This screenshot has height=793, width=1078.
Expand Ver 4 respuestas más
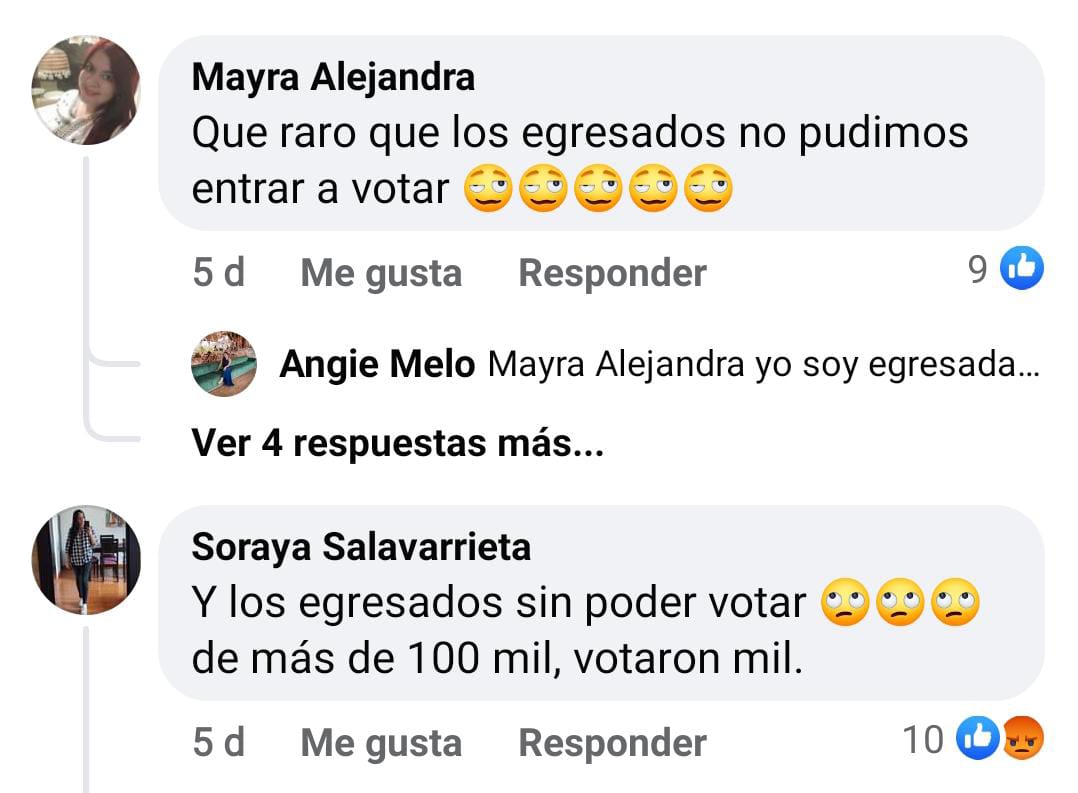pyautogui.click(x=397, y=443)
